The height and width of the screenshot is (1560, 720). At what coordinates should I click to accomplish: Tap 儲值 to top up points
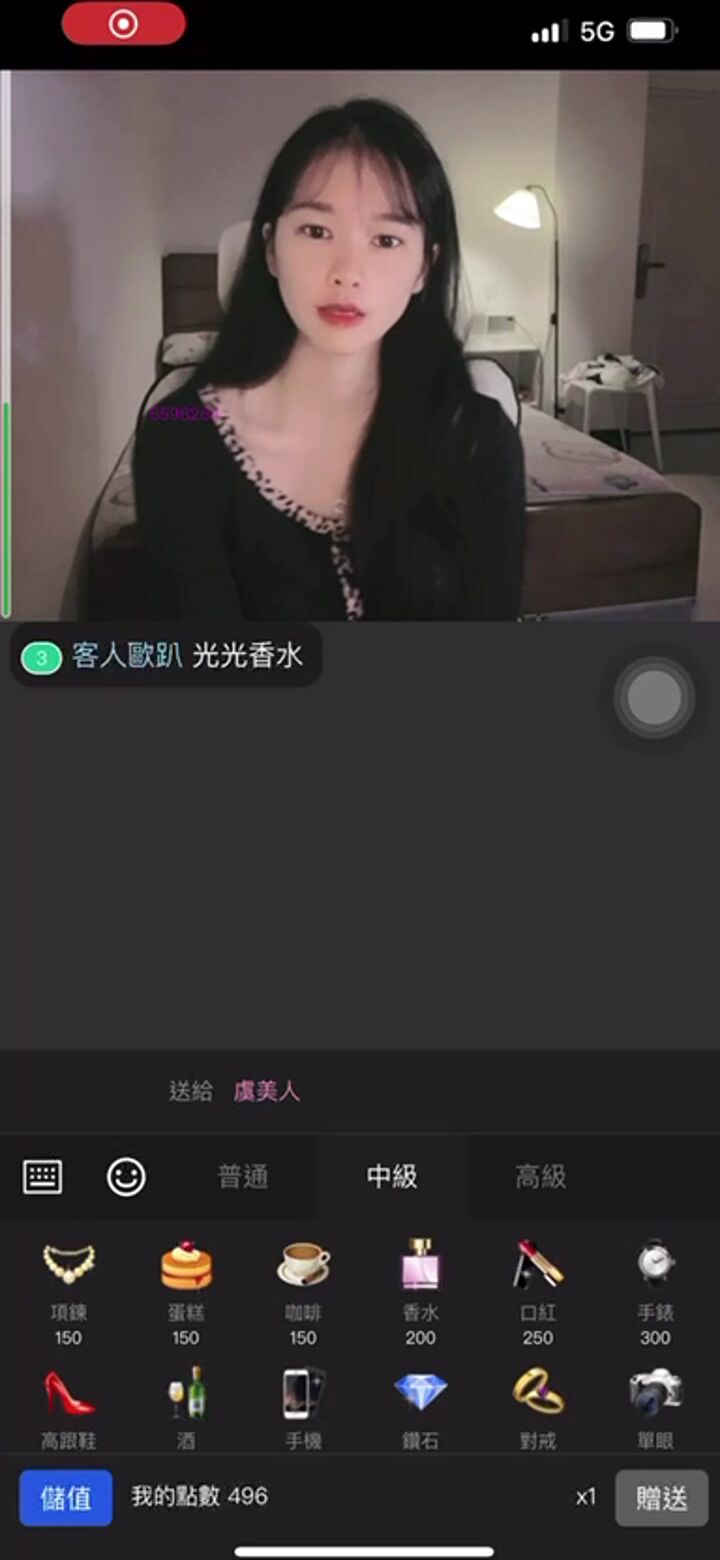[x=66, y=1497]
